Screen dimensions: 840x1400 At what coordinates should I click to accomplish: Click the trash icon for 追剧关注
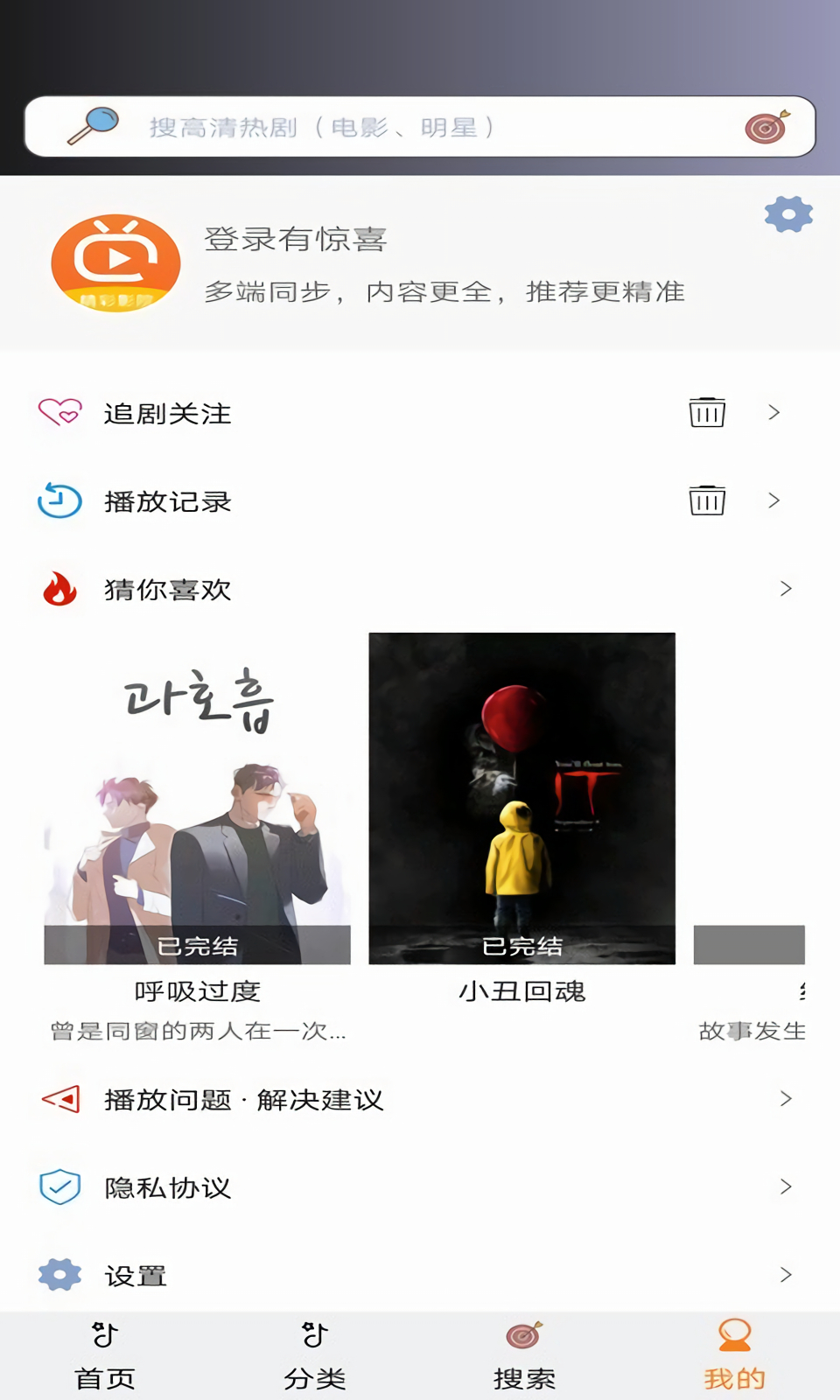click(x=708, y=413)
